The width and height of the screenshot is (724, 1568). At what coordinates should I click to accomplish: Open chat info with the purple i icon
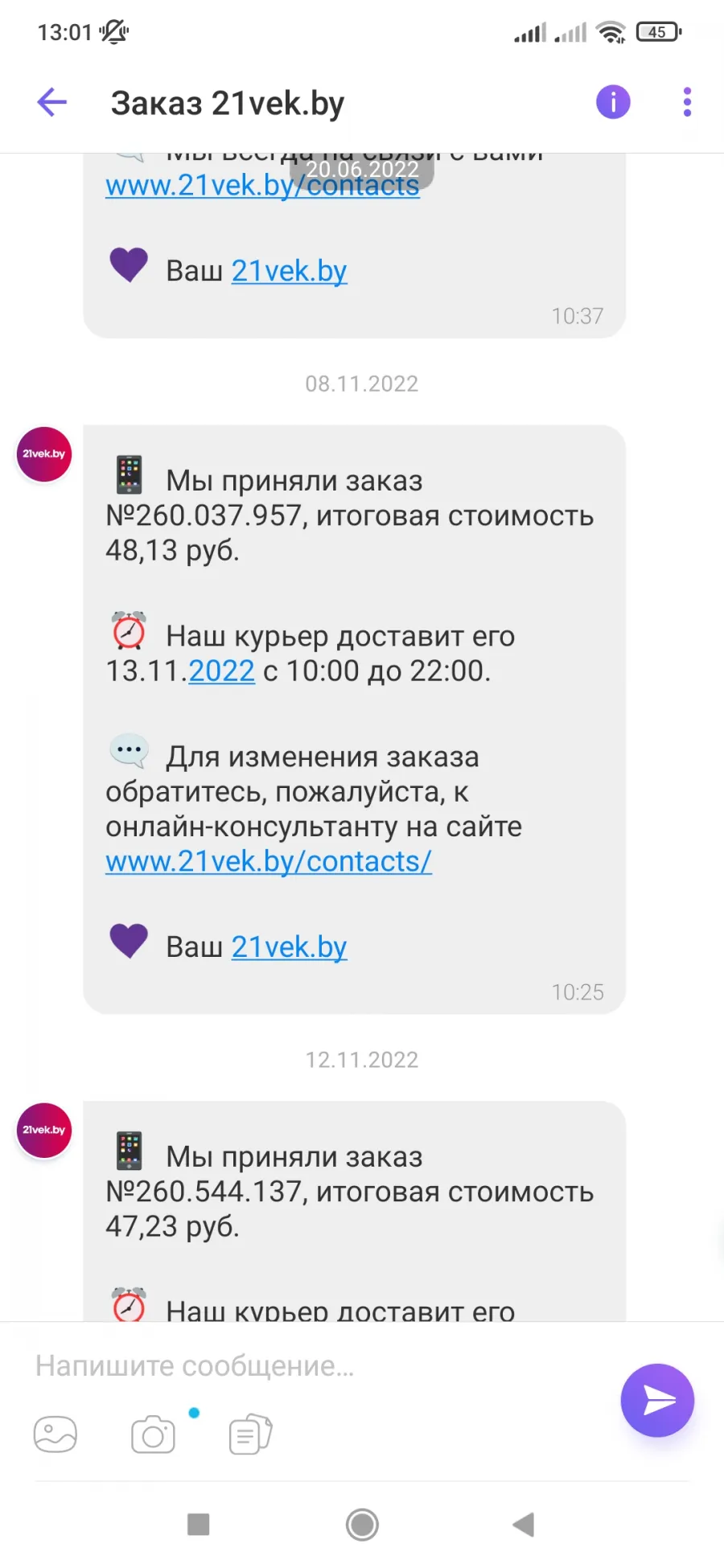point(613,102)
